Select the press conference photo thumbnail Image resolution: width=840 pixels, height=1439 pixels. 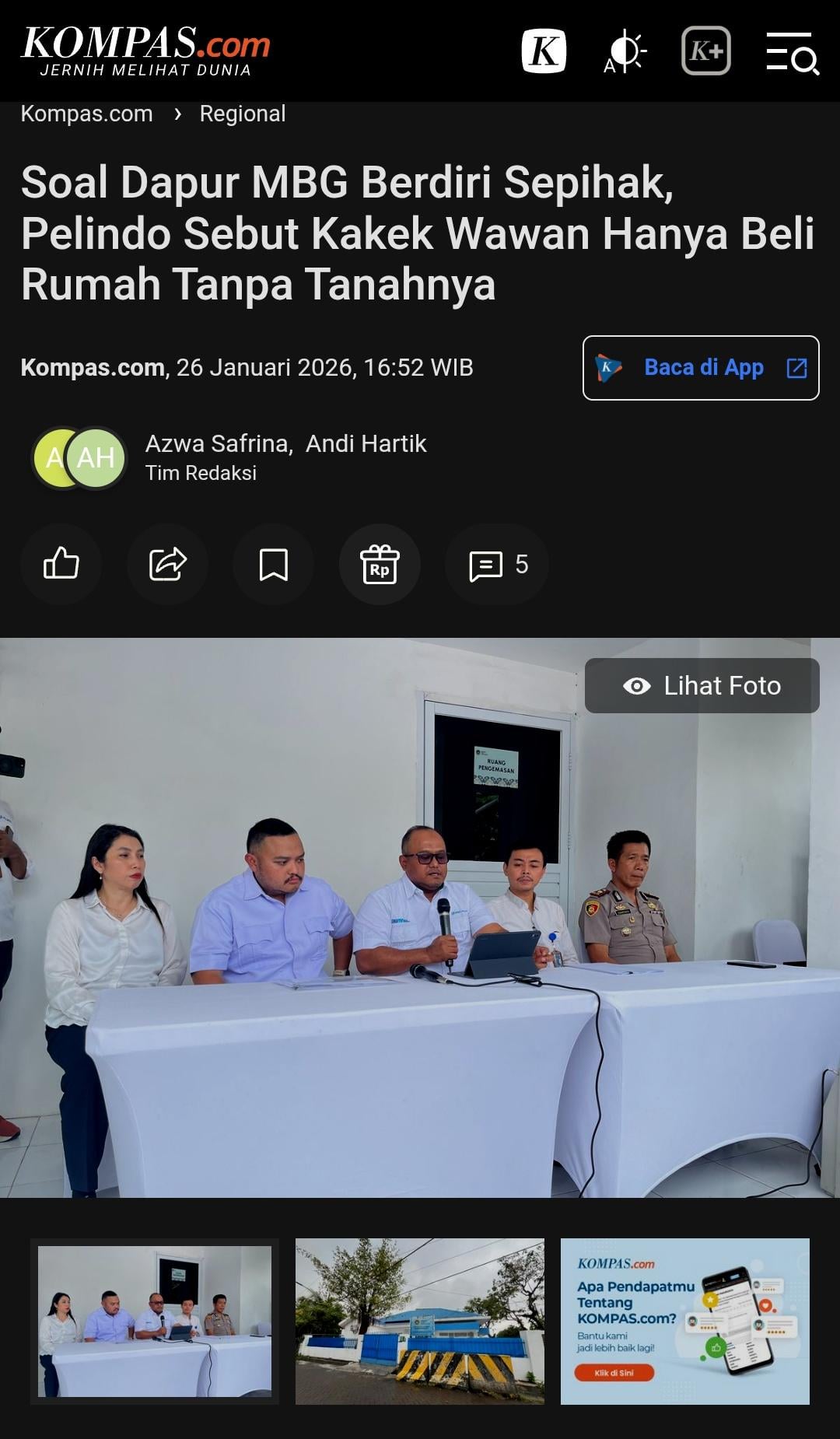pos(154,1321)
